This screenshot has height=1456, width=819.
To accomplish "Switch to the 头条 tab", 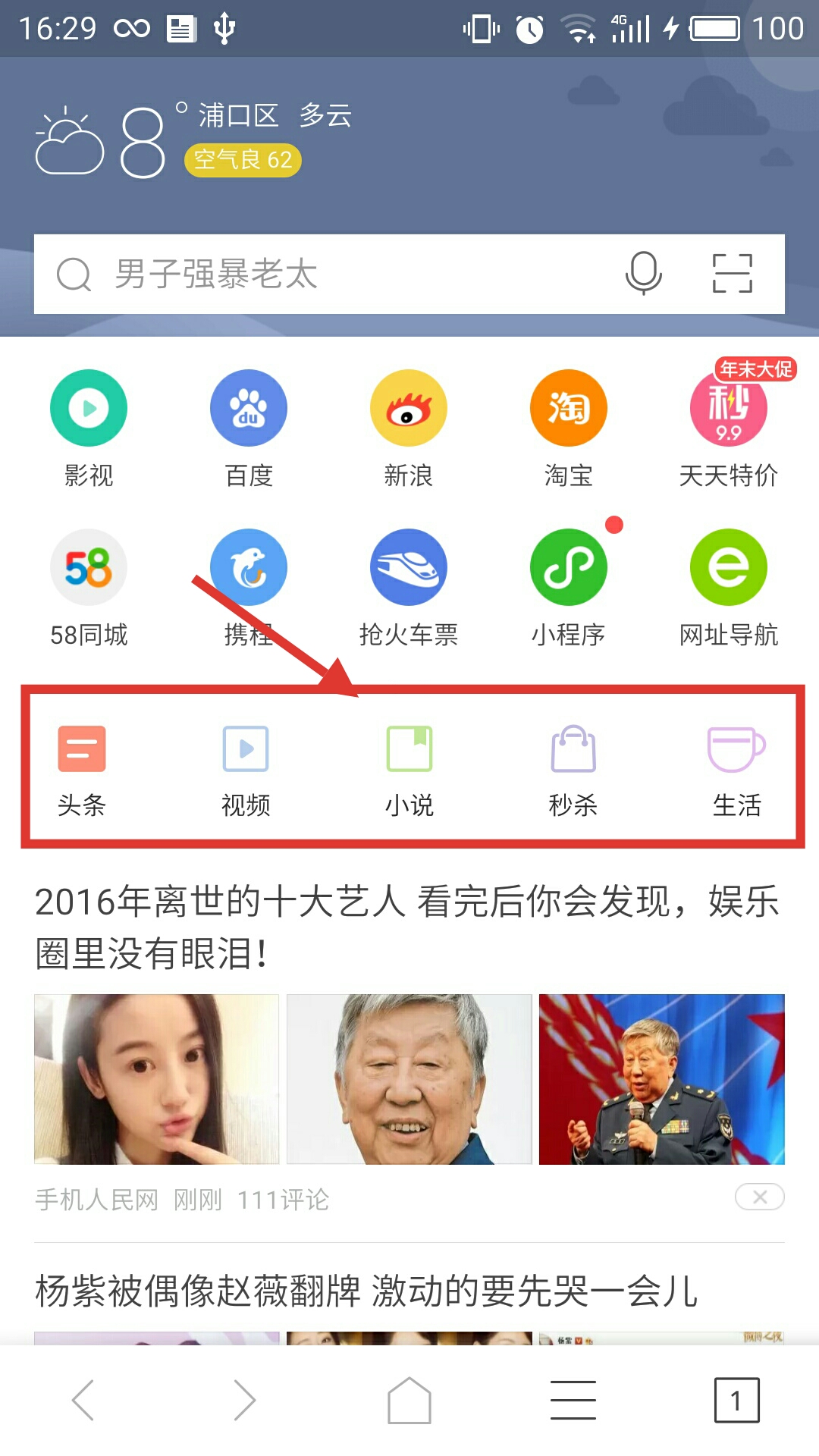I will click(82, 767).
